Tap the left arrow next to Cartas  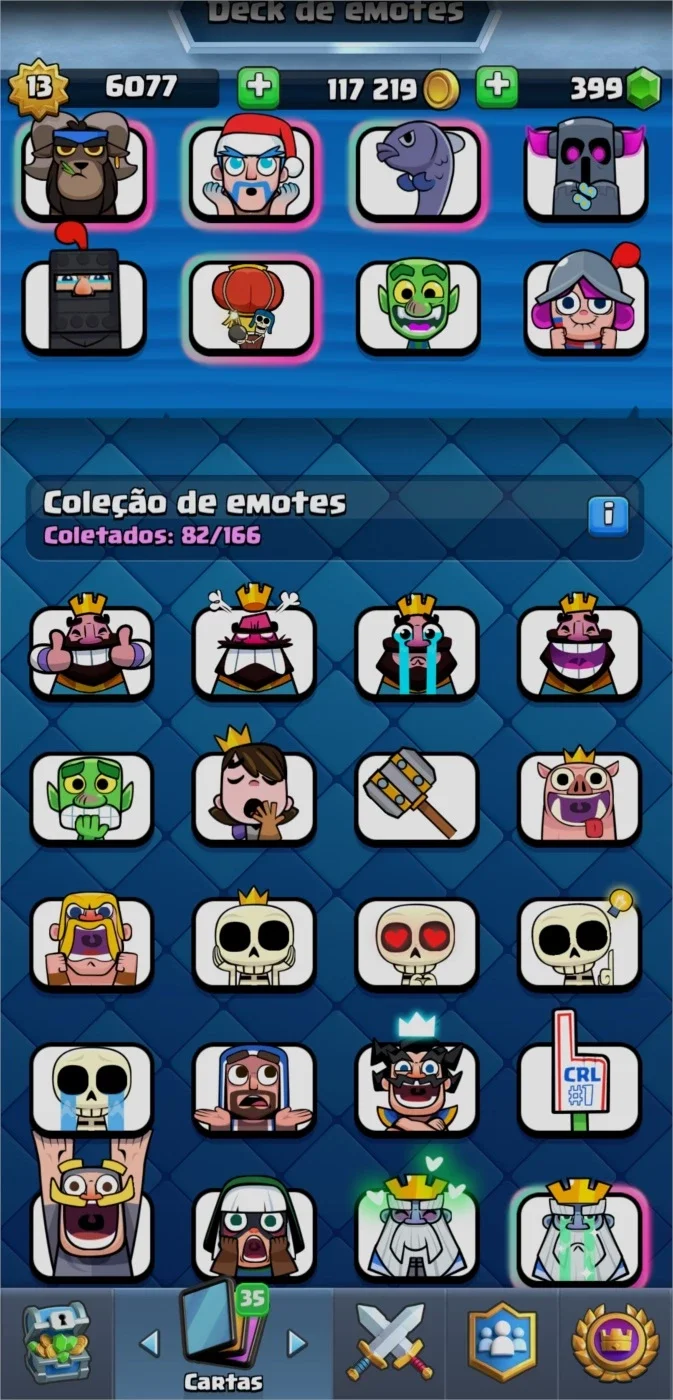coord(149,1341)
